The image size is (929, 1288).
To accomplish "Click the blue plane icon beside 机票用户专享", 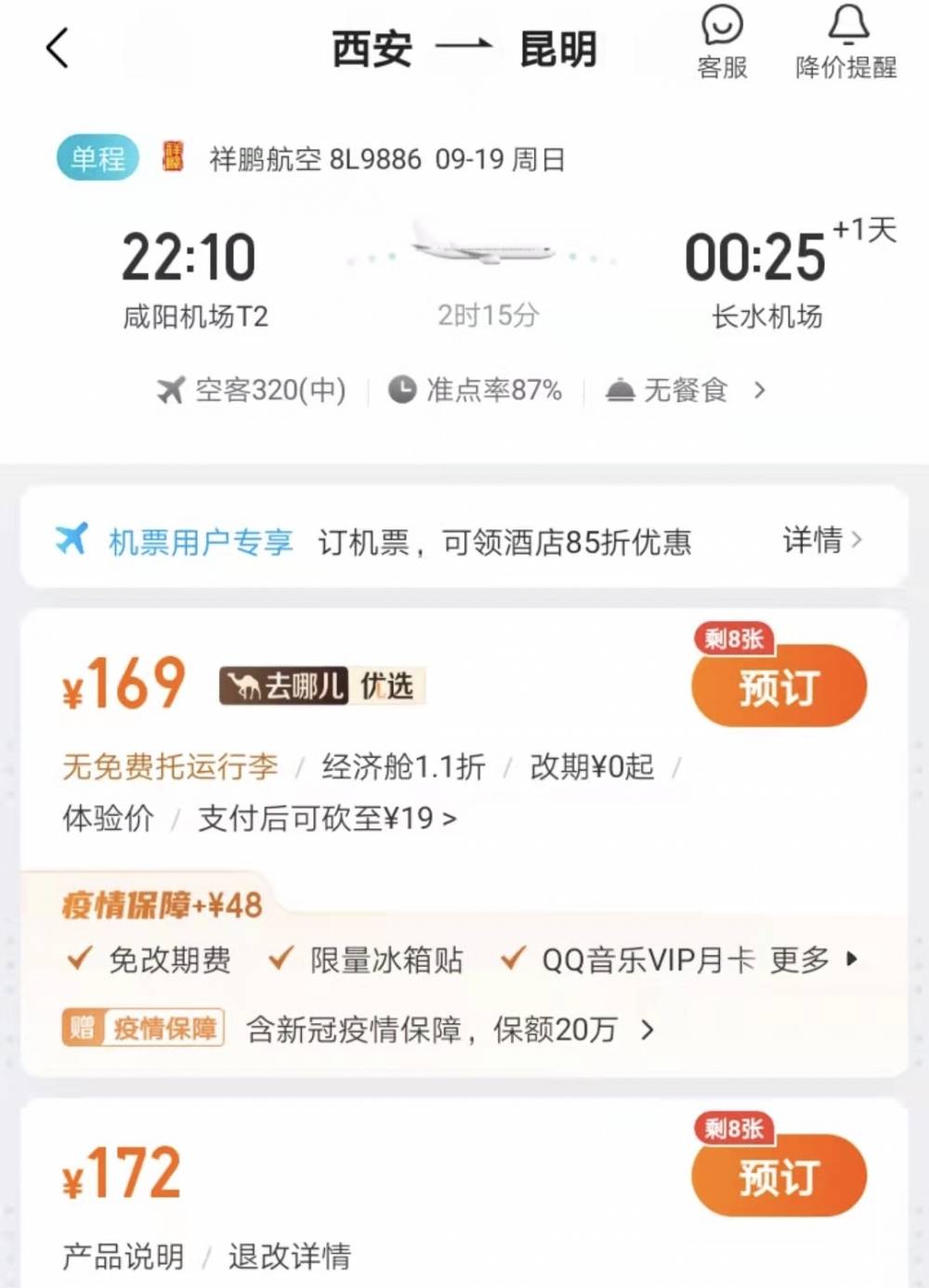I will [x=74, y=539].
